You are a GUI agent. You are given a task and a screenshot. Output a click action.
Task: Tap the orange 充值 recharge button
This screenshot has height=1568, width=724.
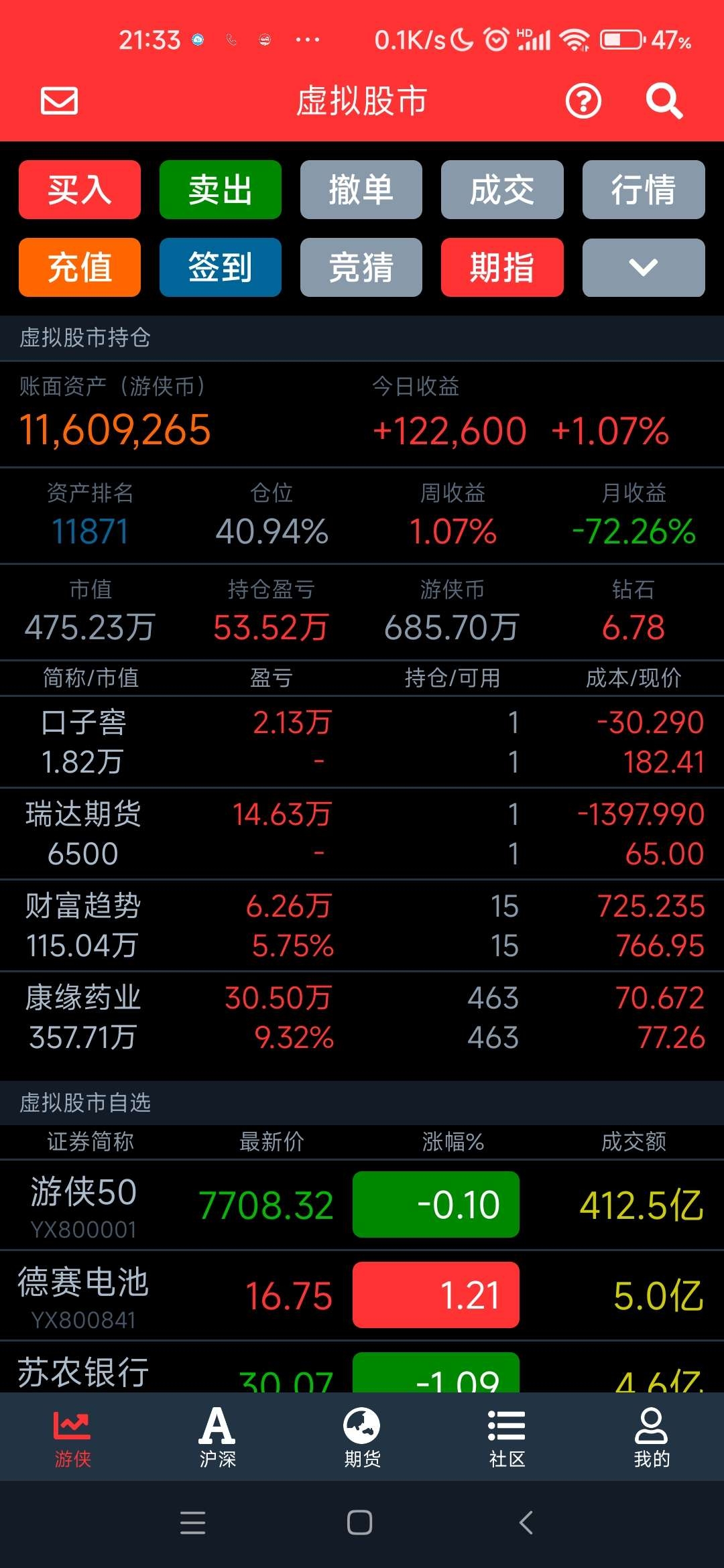pos(80,267)
